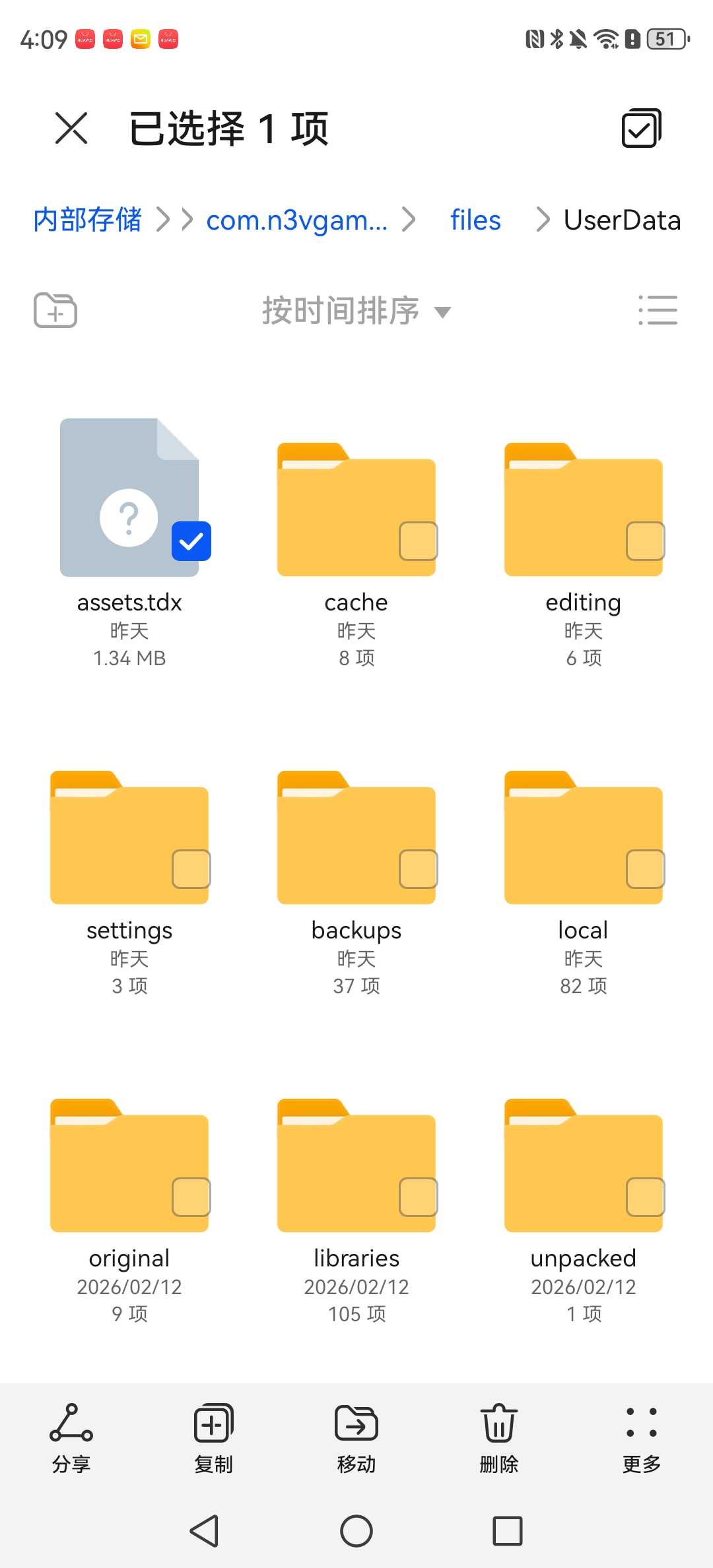Open the 按时间排序 sort dropdown
This screenshot has height=1568, width=713.
click(356, 310)
